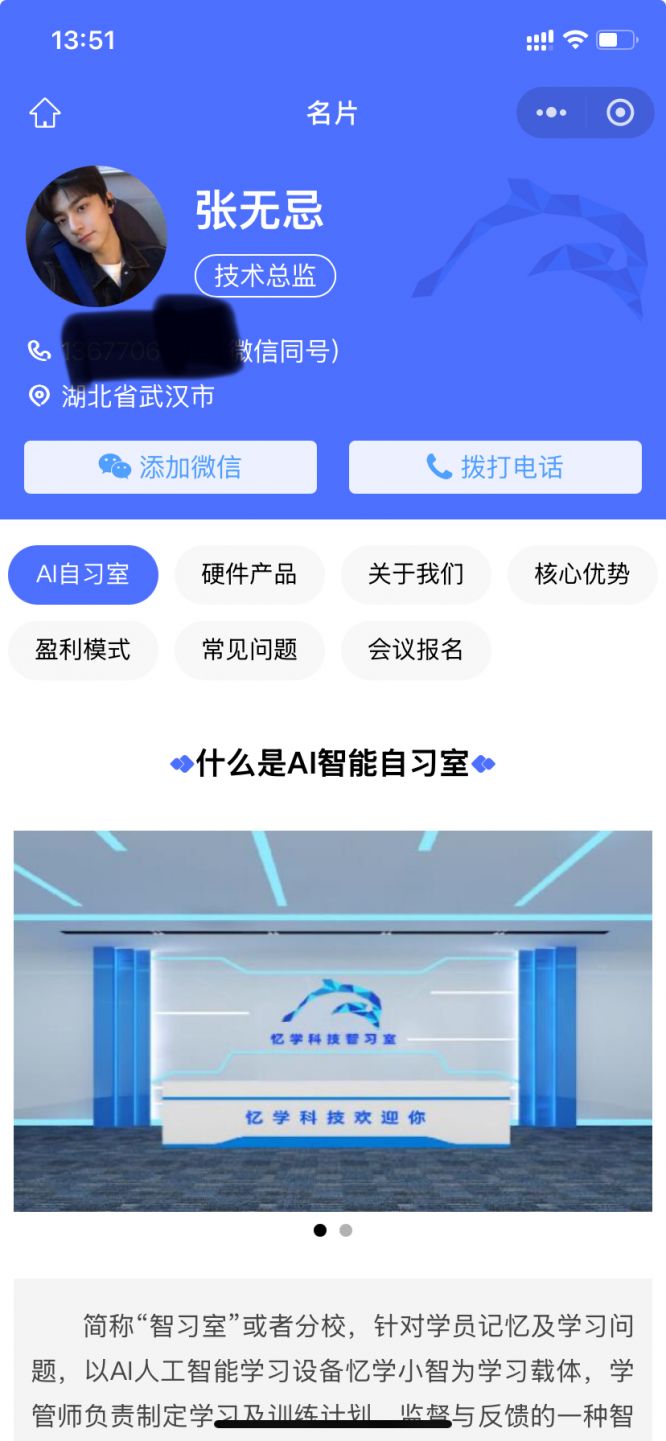This screenshot has width=666, height=1441.
Task: View the 盈利模式 tab
Action: 83,650
